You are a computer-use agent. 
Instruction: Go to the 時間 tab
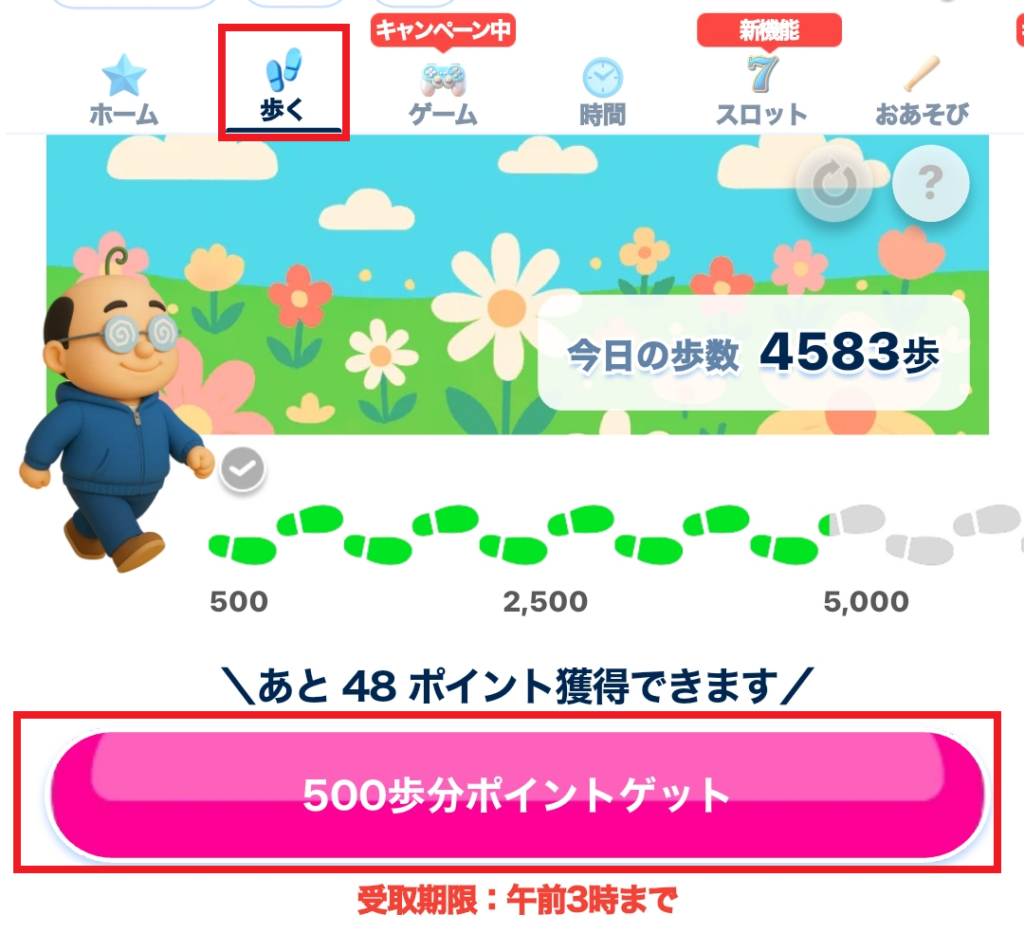(x=602, y=93)
